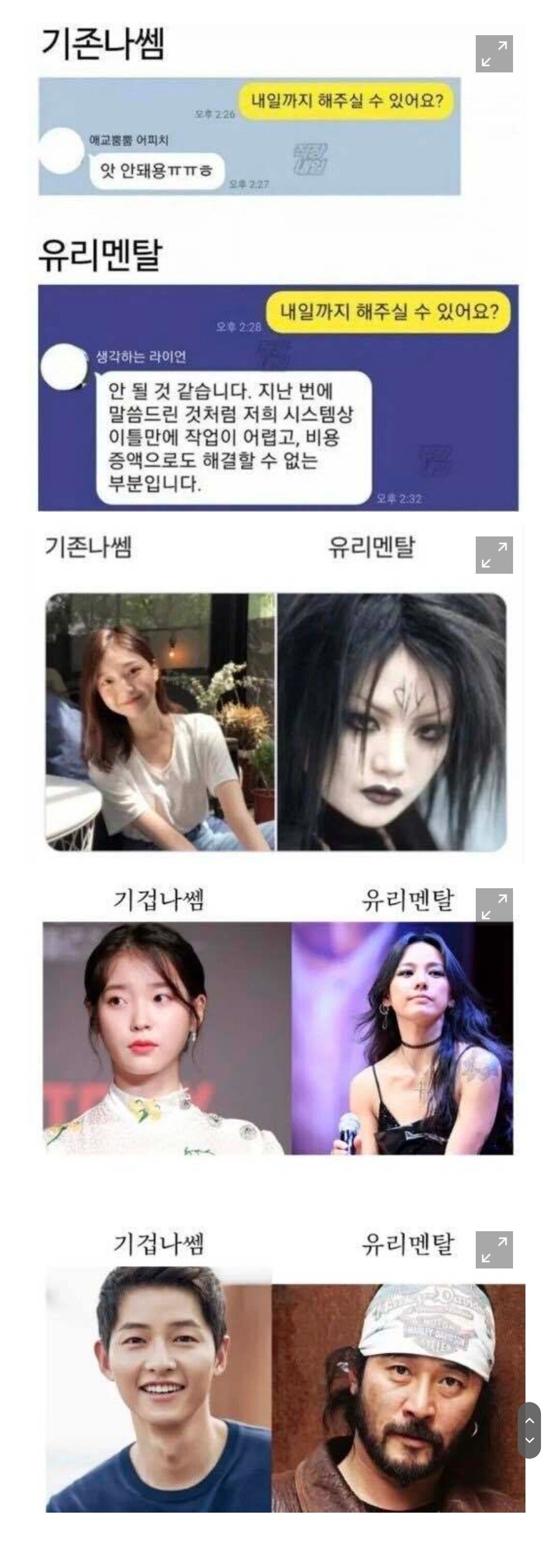Expand the image of the woman holding a microphone

tap(494, 906)
